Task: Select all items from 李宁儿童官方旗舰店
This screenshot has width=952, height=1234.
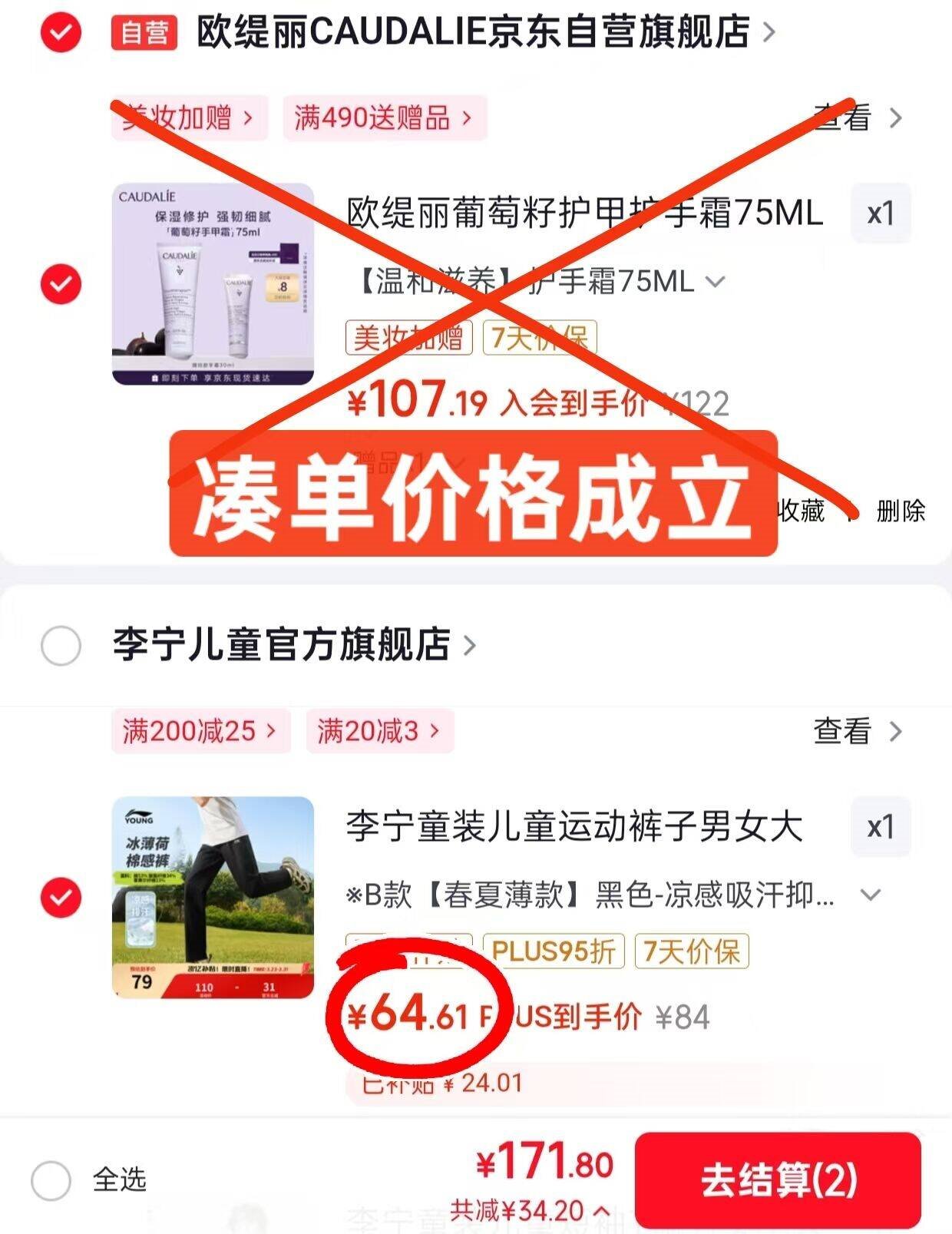Action: 61,645
